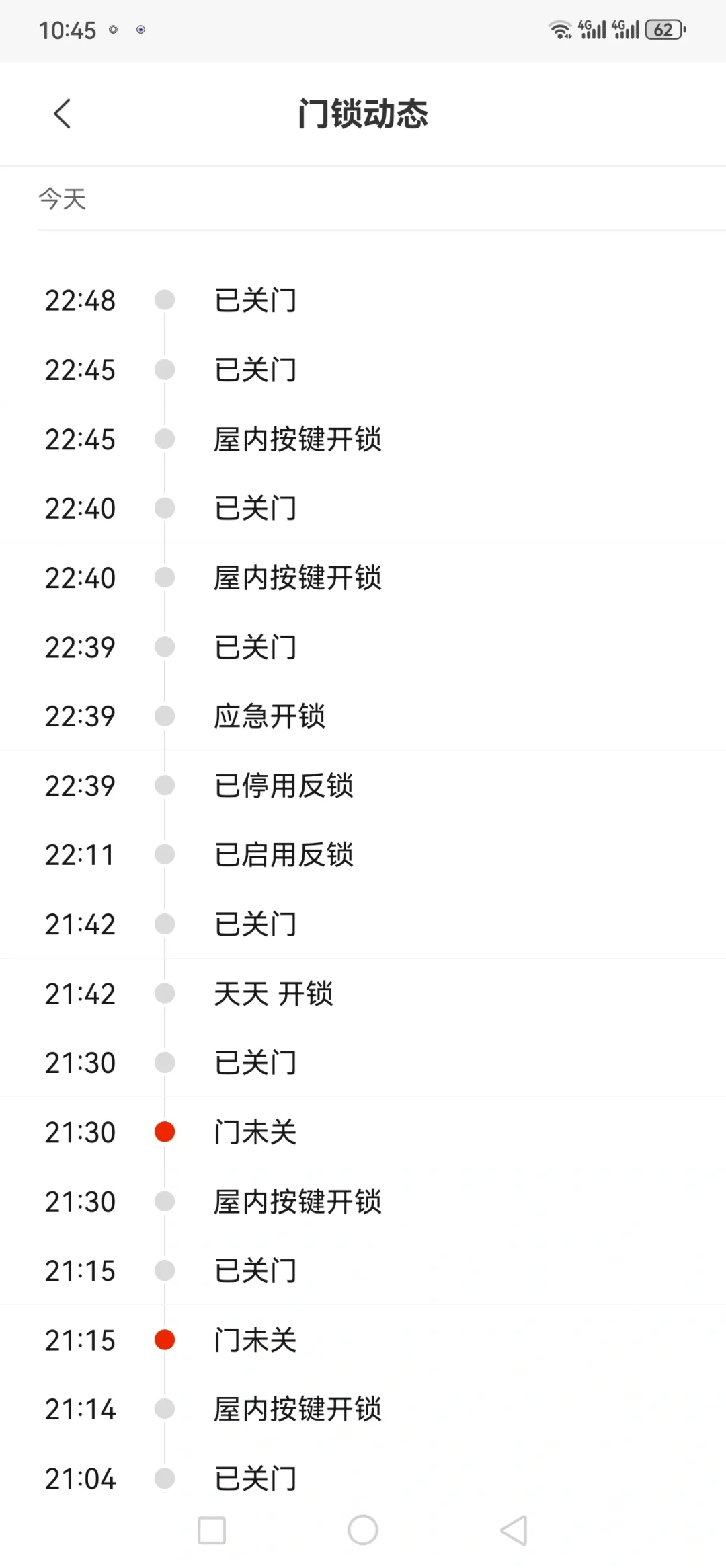The image size is (726, 1568).
Task: Tap the gray dot beside 22:48 已关门
Action: [x=164, y=301]
